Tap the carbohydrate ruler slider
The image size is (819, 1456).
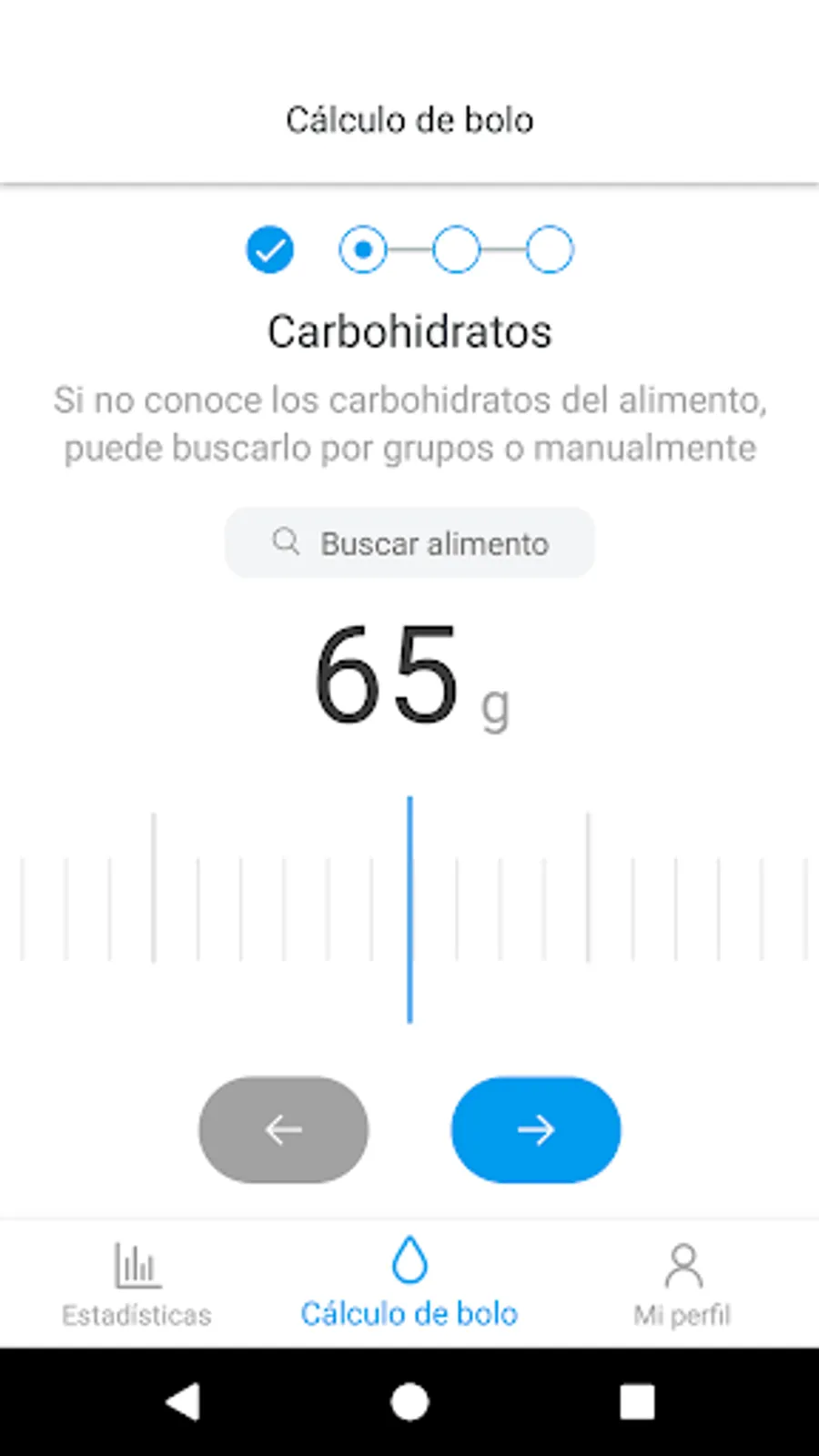(x=409, y=910)
